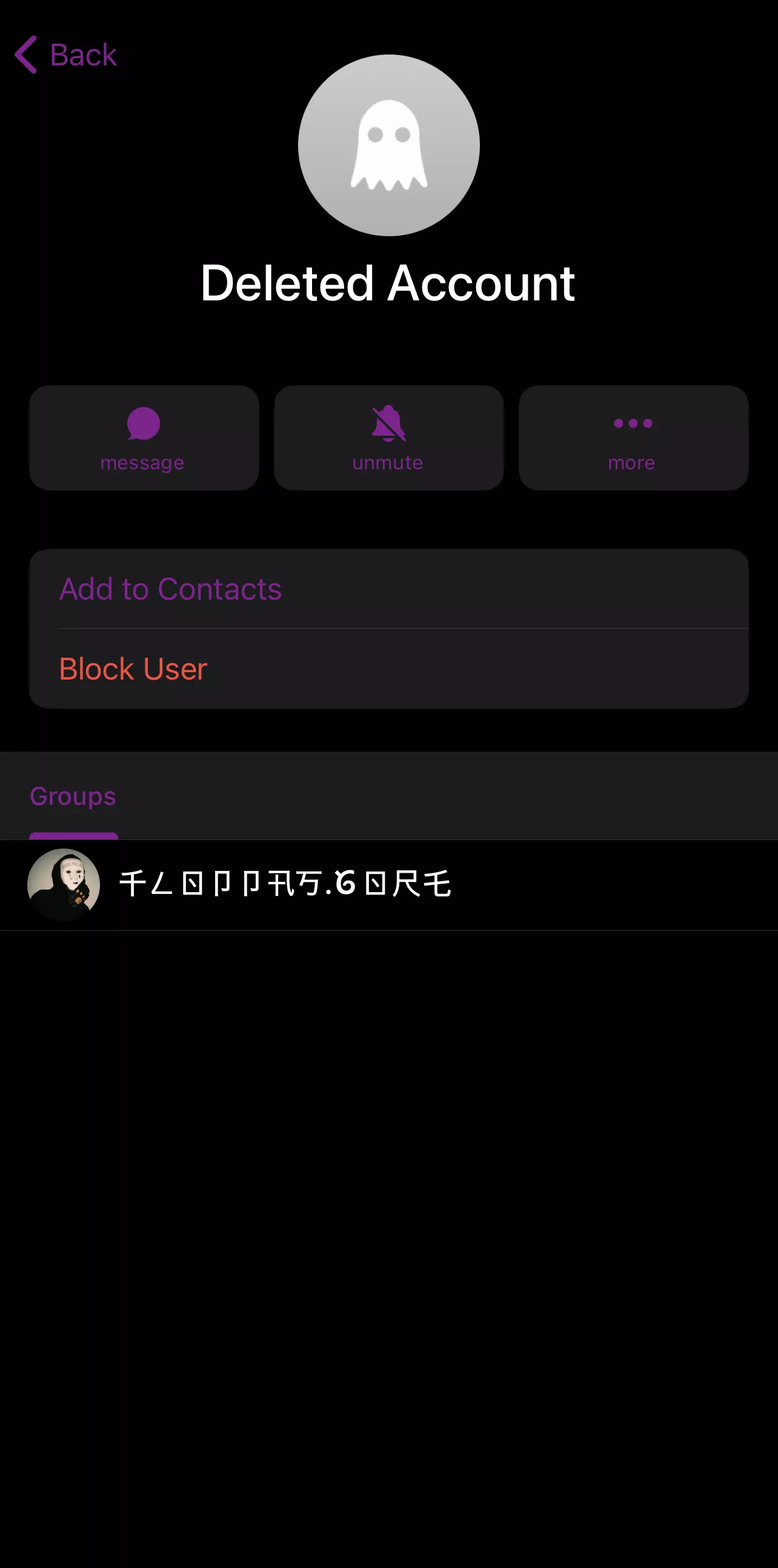Unmute notifications for this user

pyautogui.click(x=388, y=438)
